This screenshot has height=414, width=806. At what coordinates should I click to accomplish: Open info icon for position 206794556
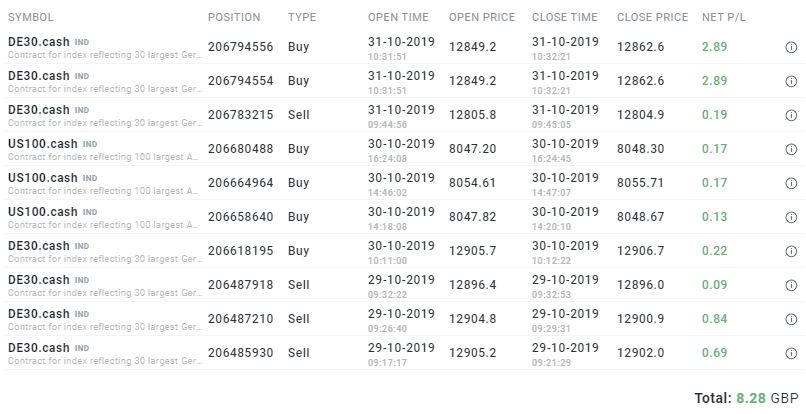[791, 47]
